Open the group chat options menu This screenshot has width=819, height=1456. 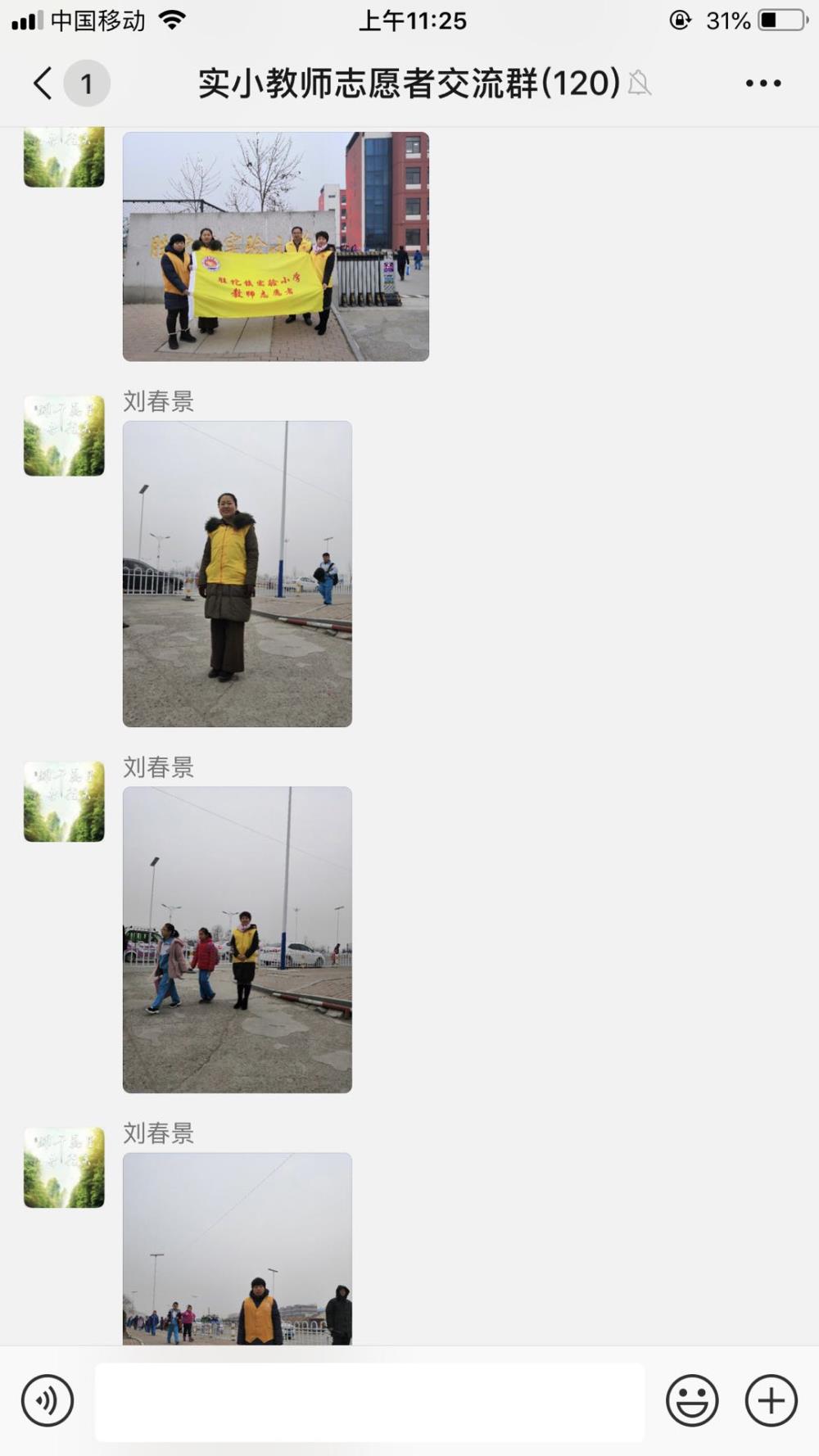click(763, 84)
